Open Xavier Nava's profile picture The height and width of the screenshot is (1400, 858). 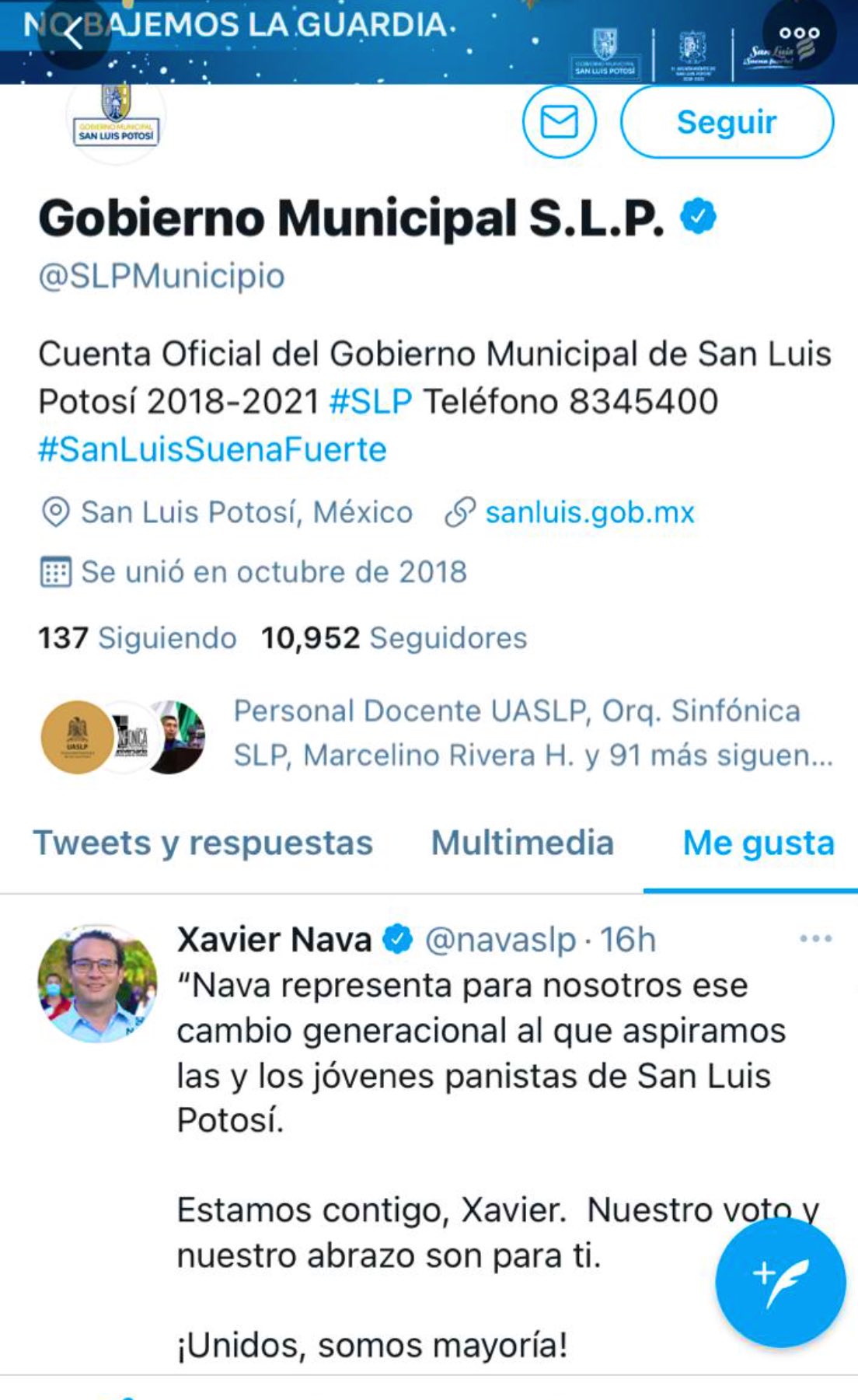(97, 983)
